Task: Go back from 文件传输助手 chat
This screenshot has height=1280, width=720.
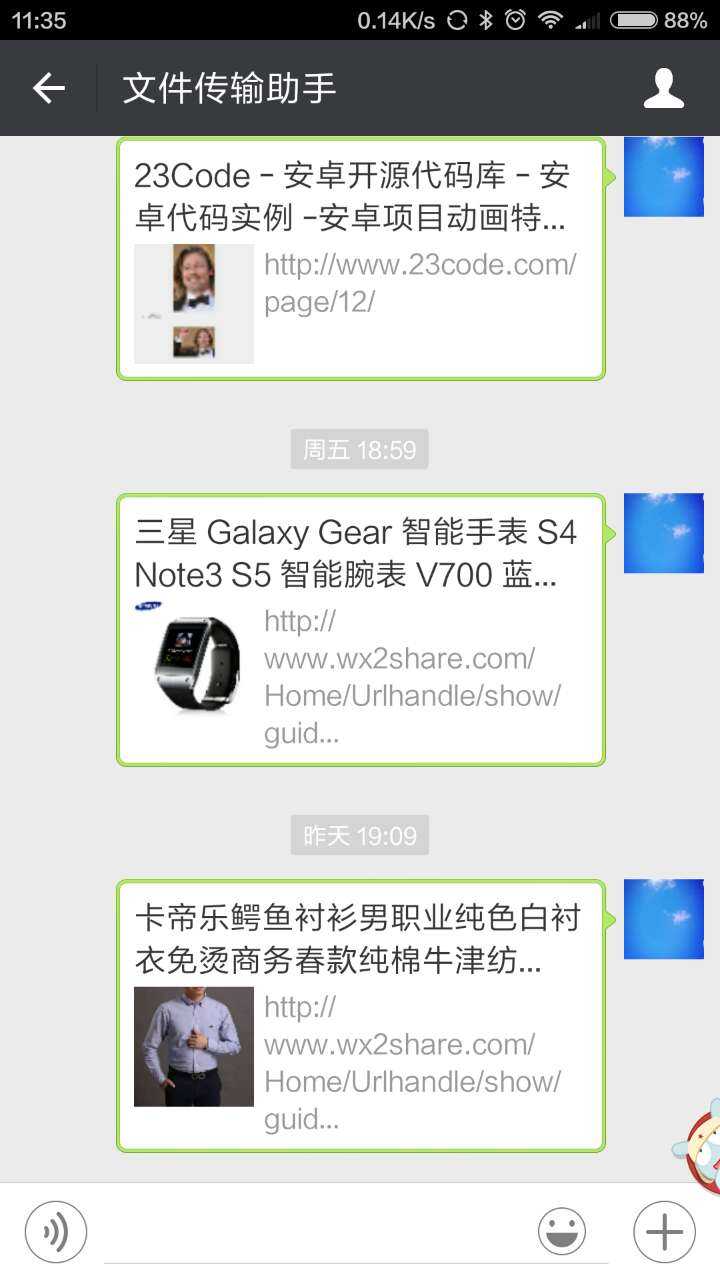Action: click(48, 89)
